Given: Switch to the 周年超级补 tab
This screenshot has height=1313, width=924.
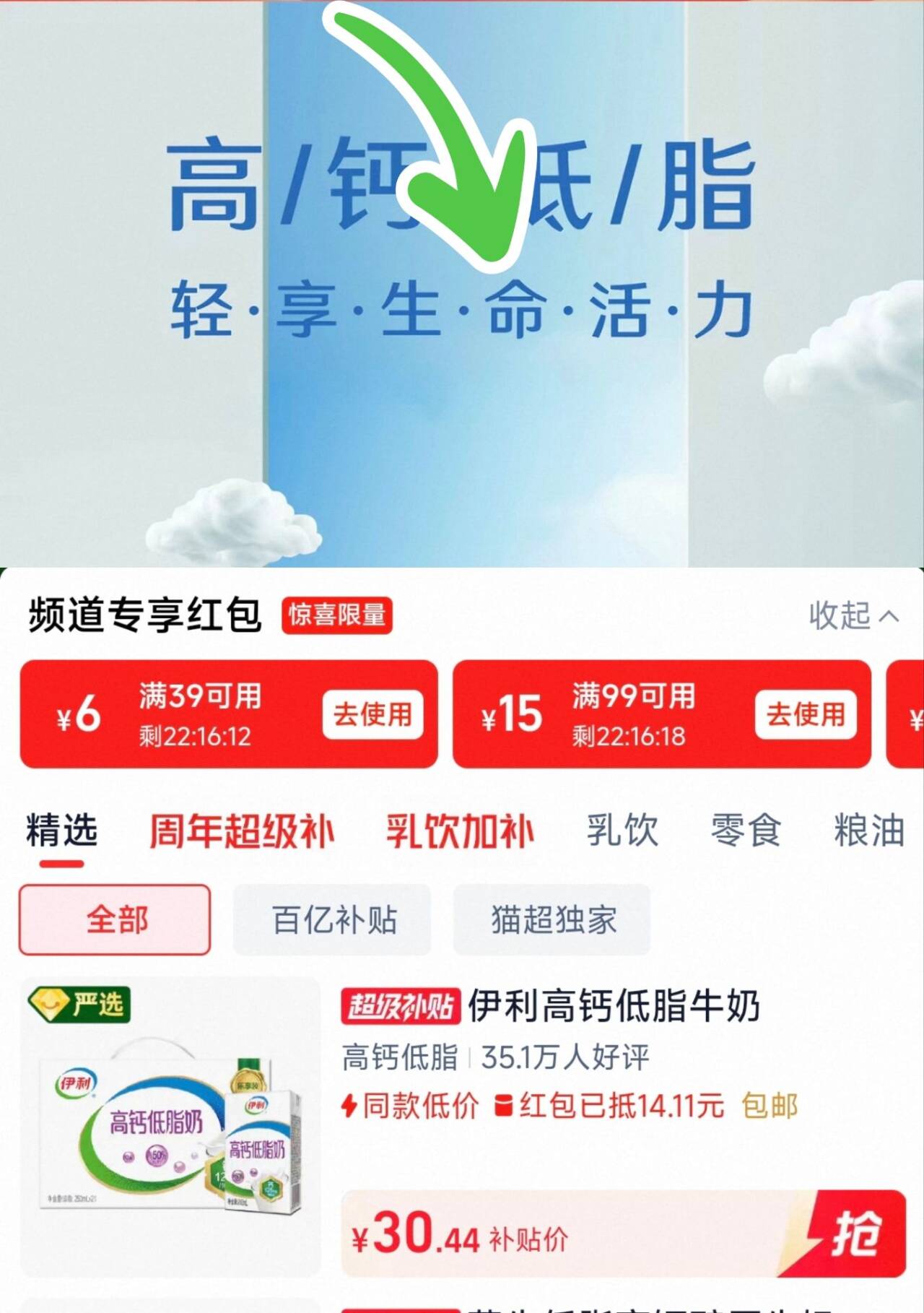Looking at the screenshot, I should point(242,831).
